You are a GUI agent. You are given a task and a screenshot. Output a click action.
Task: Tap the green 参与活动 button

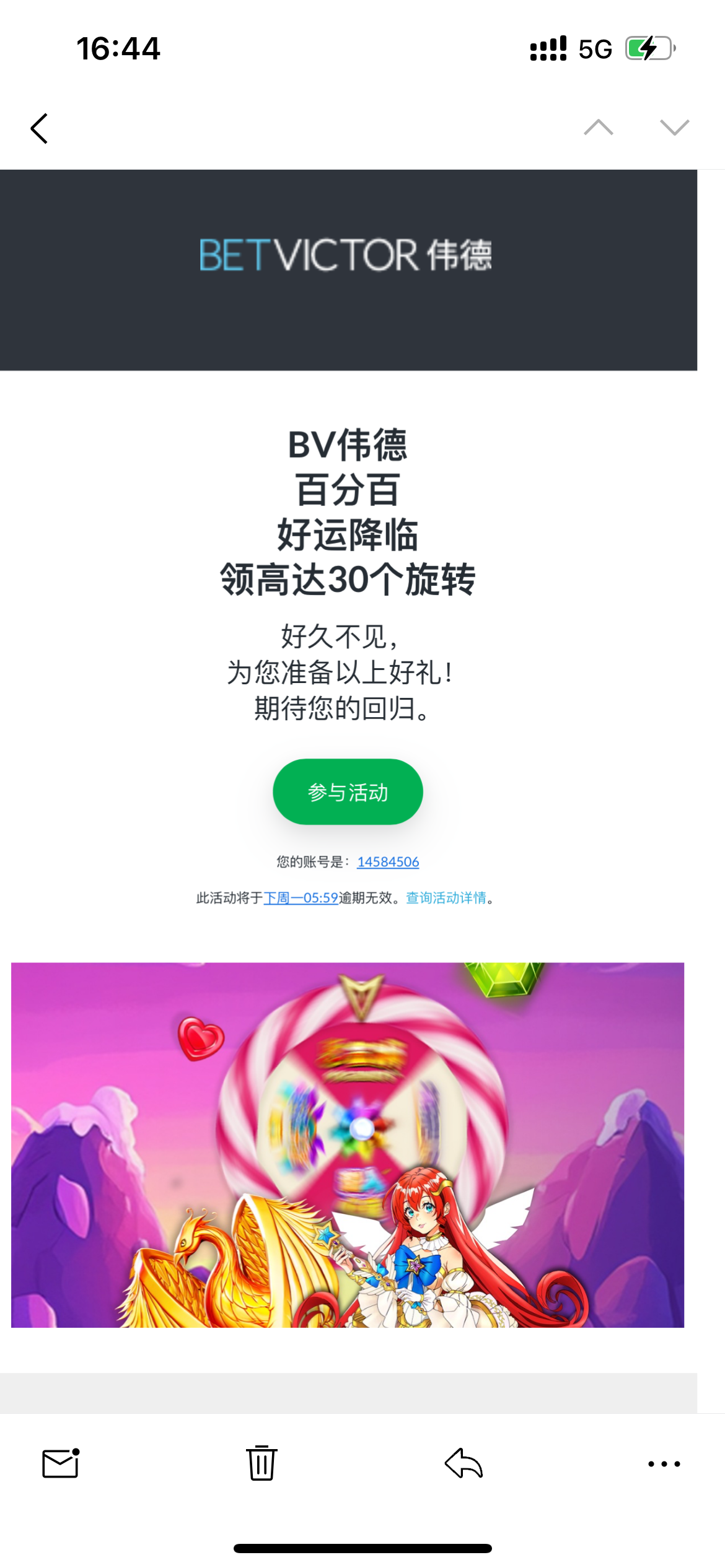coord(348,791)
